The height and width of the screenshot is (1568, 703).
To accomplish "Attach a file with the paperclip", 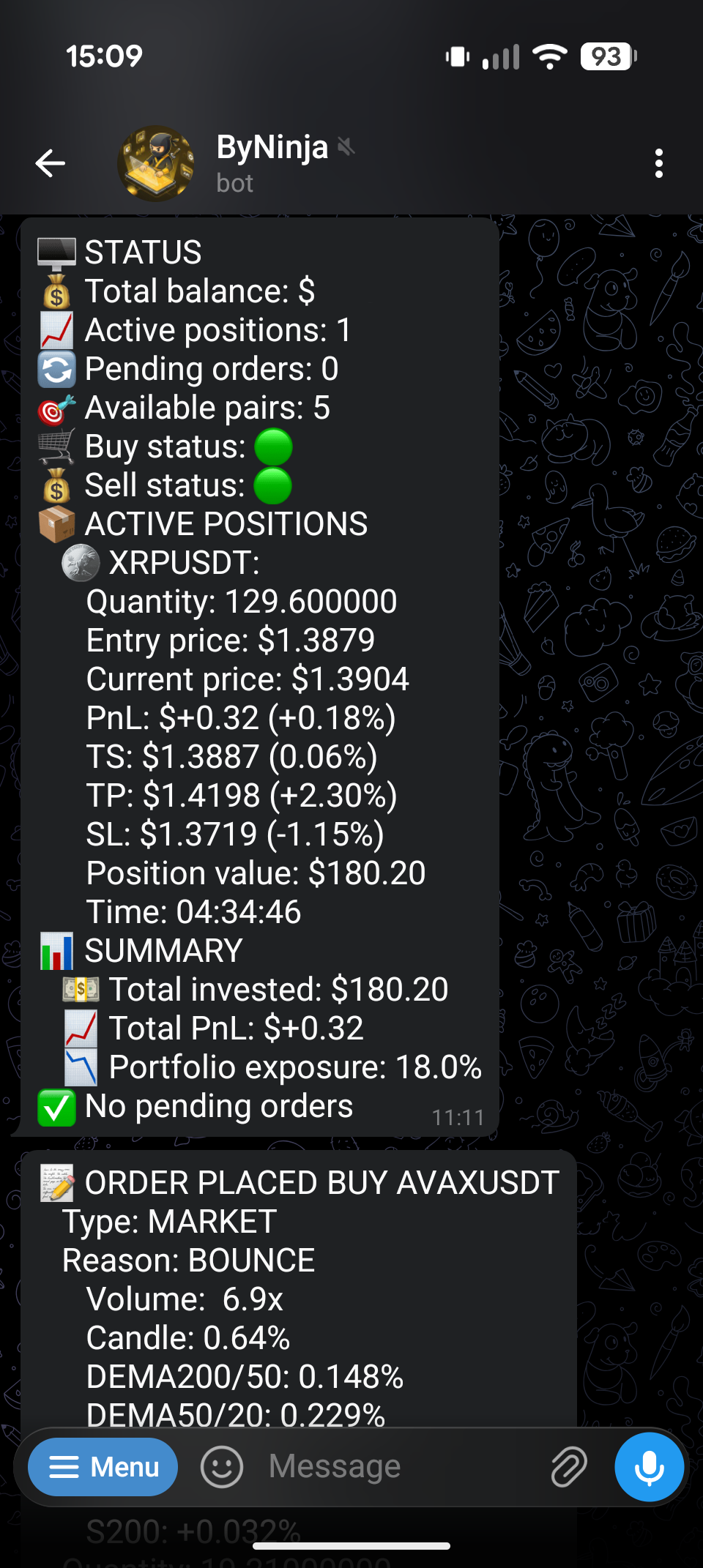I will point(569,1467).
